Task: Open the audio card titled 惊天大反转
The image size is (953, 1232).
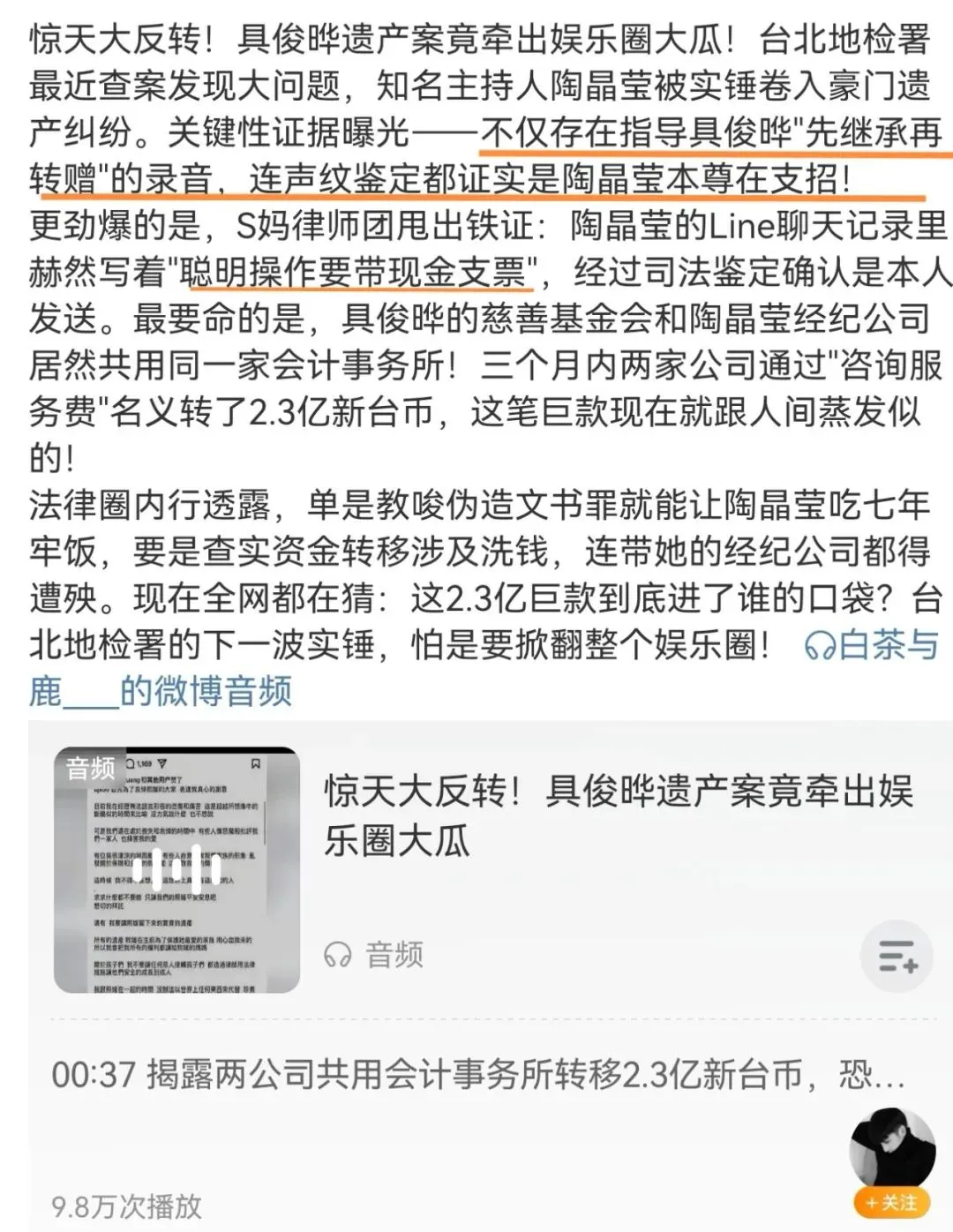Action: 618,815
